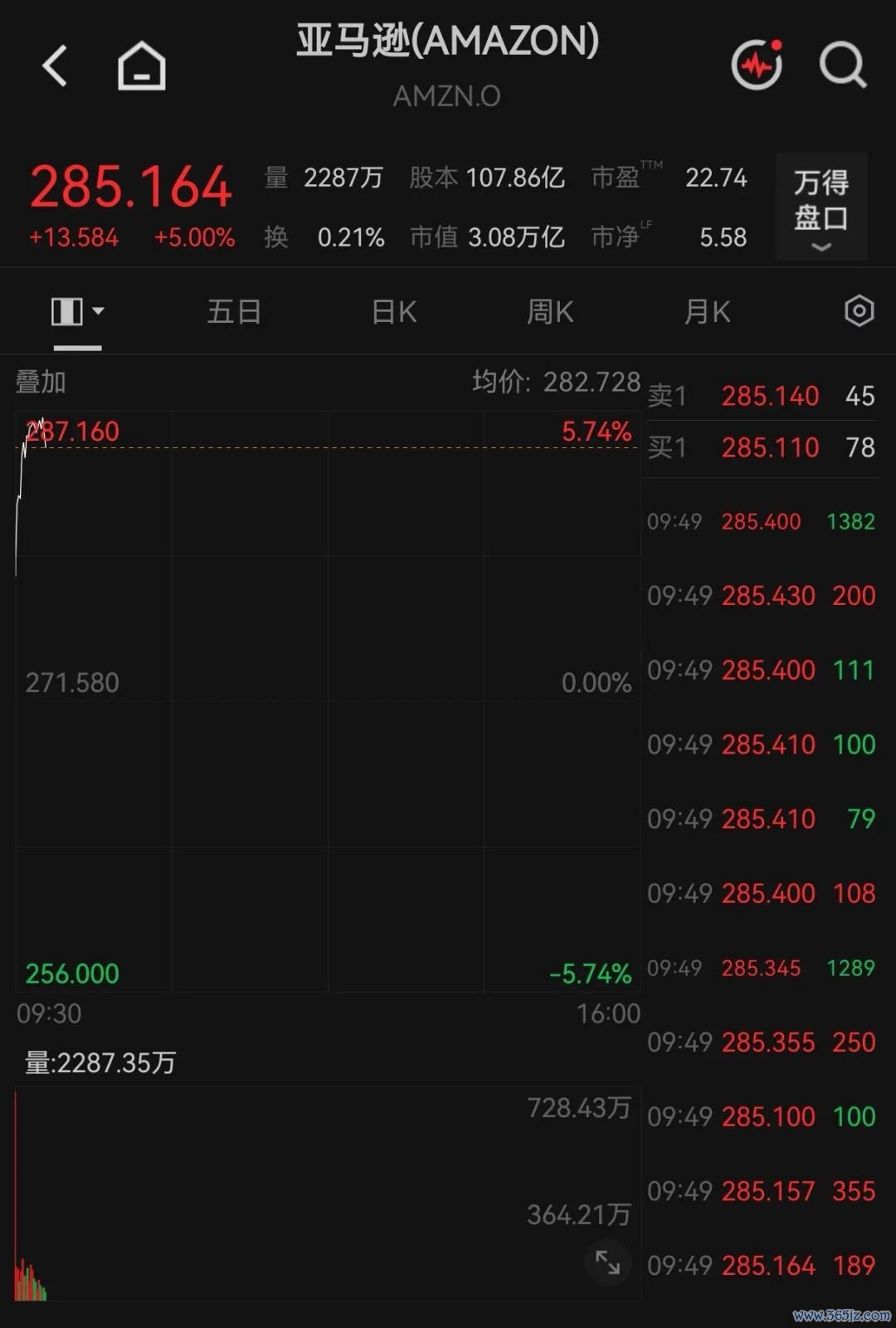
Task: Tap 叠加 to overlay another stock
Action: pos(41,382)
